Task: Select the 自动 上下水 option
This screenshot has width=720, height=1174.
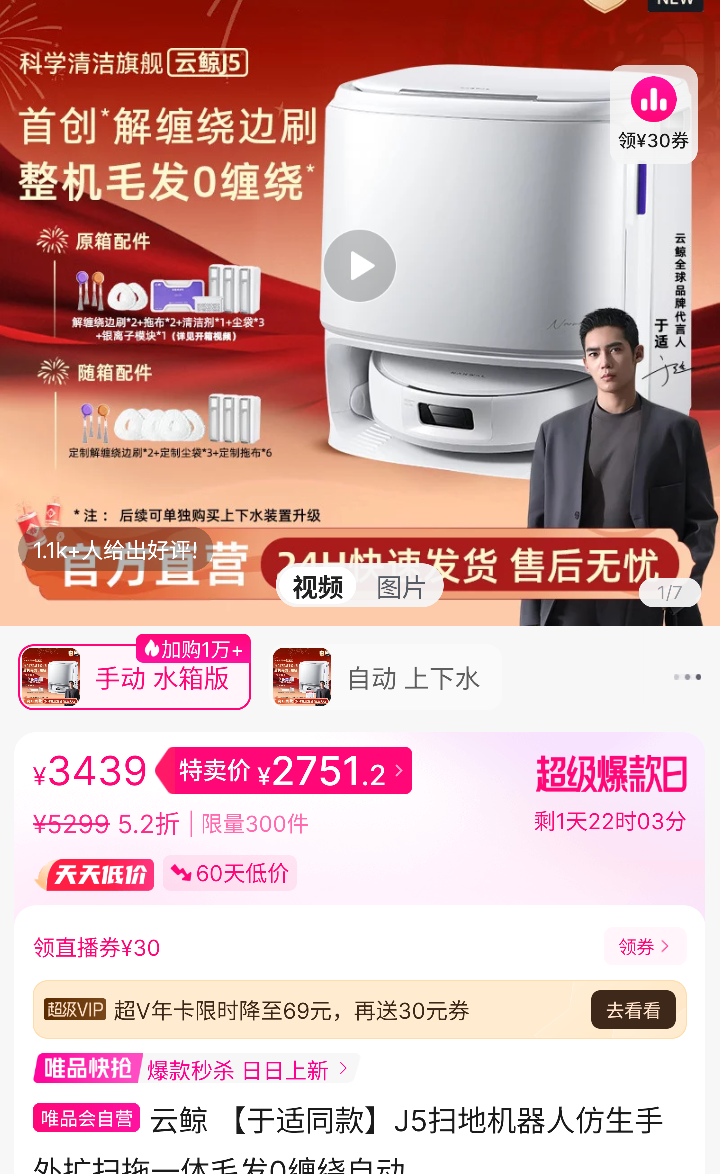Action: [x=386, y=678]
